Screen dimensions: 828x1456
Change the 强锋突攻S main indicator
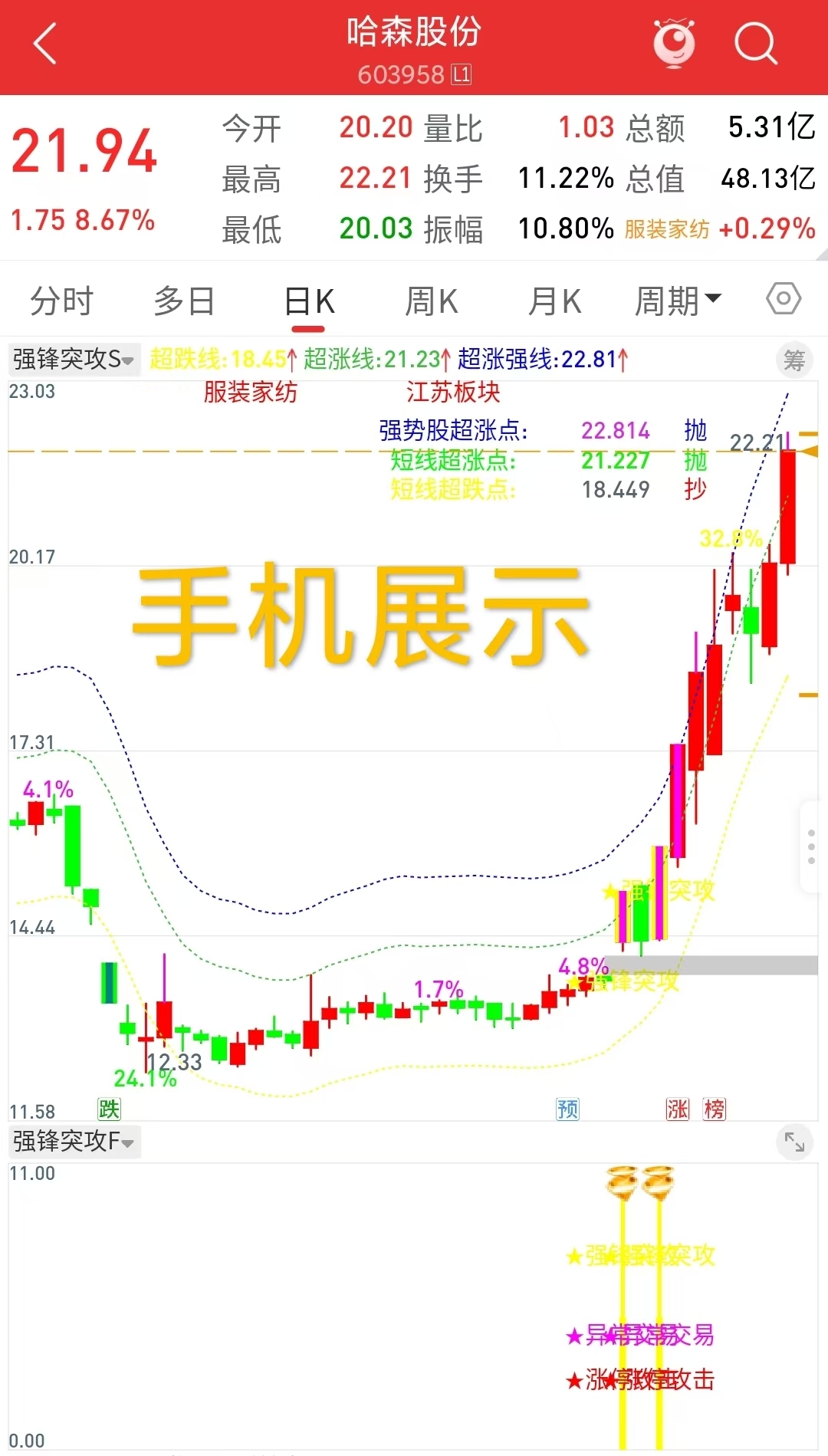pos(74,359)
